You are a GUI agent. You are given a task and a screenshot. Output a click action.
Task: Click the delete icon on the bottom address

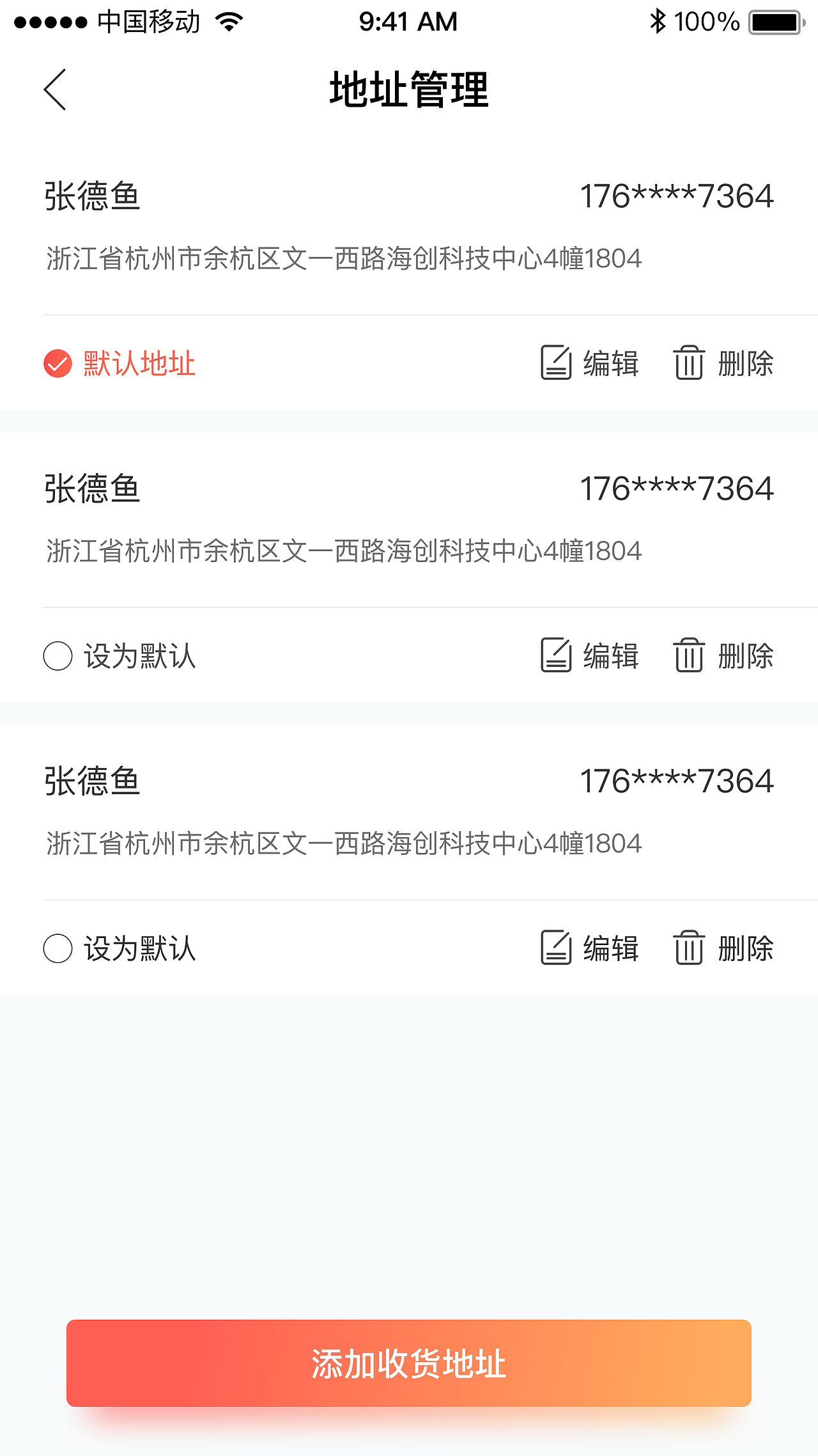tap(689, 949)
